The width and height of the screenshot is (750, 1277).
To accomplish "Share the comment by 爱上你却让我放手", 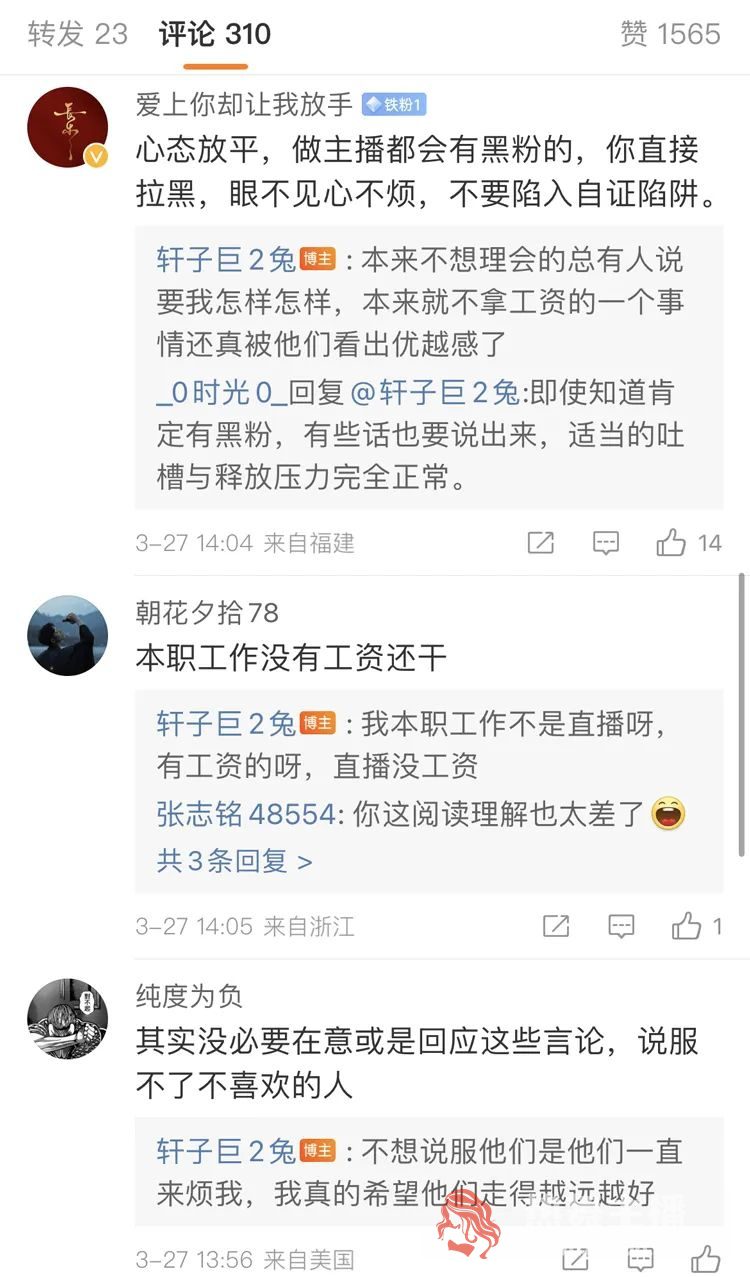I will (x=541, y=543).
